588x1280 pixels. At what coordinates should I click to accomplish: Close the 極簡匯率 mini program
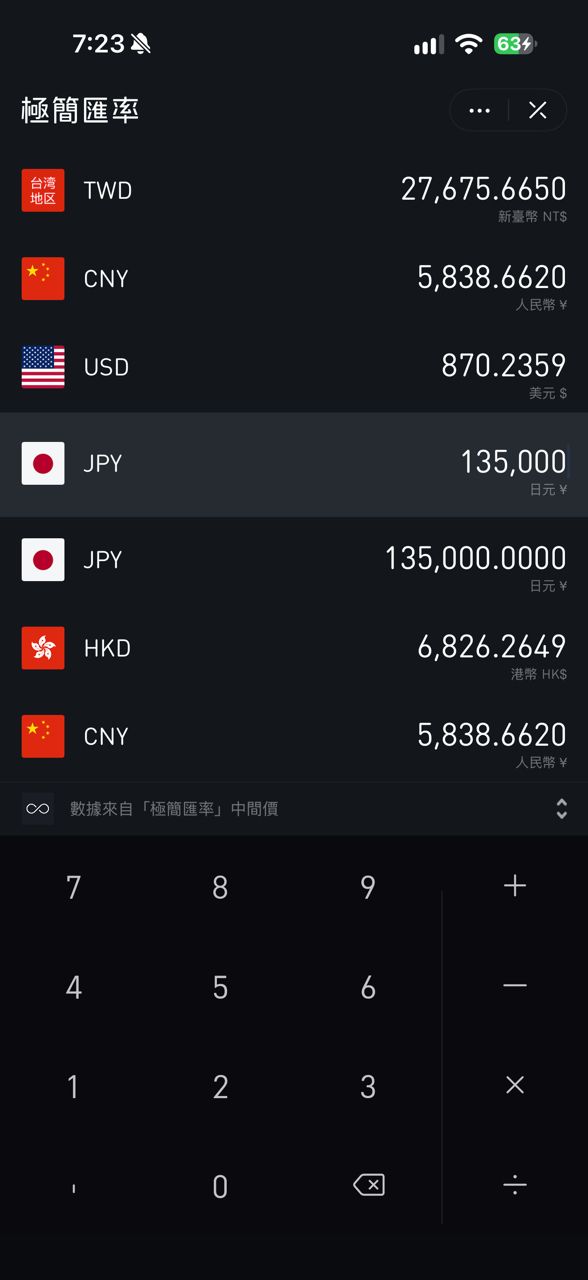(538, 110)
